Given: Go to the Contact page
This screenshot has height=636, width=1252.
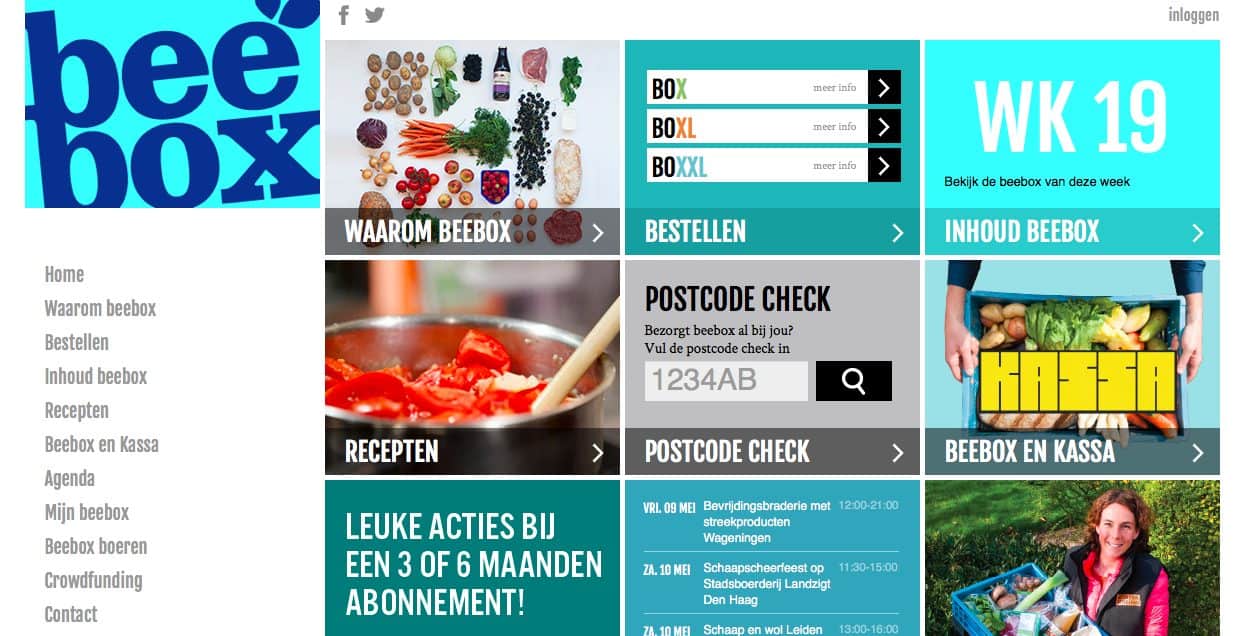Looking at the screenshot, I should tap(71, 615).
